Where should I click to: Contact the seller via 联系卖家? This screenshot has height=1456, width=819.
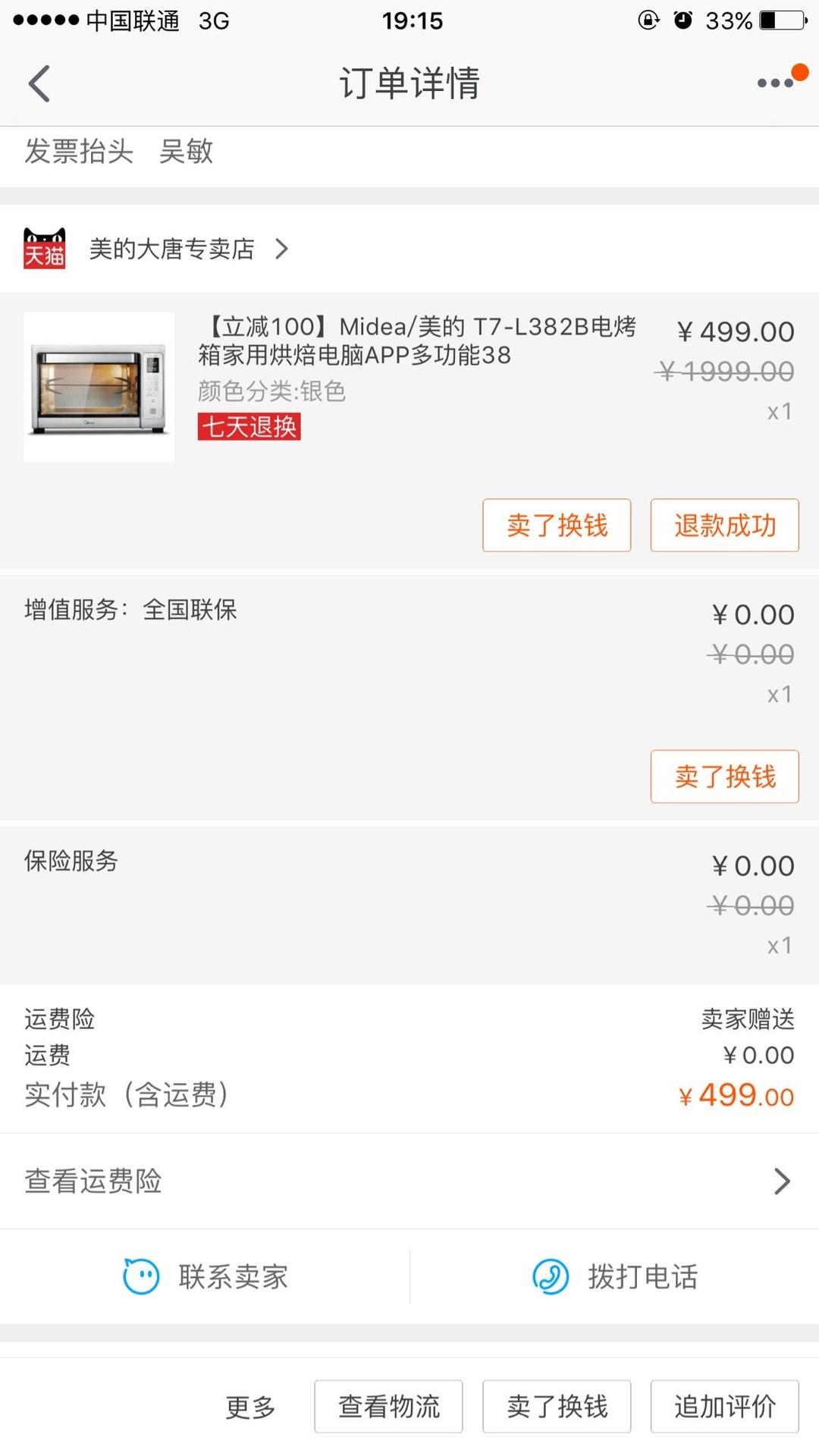[206, 1277]
